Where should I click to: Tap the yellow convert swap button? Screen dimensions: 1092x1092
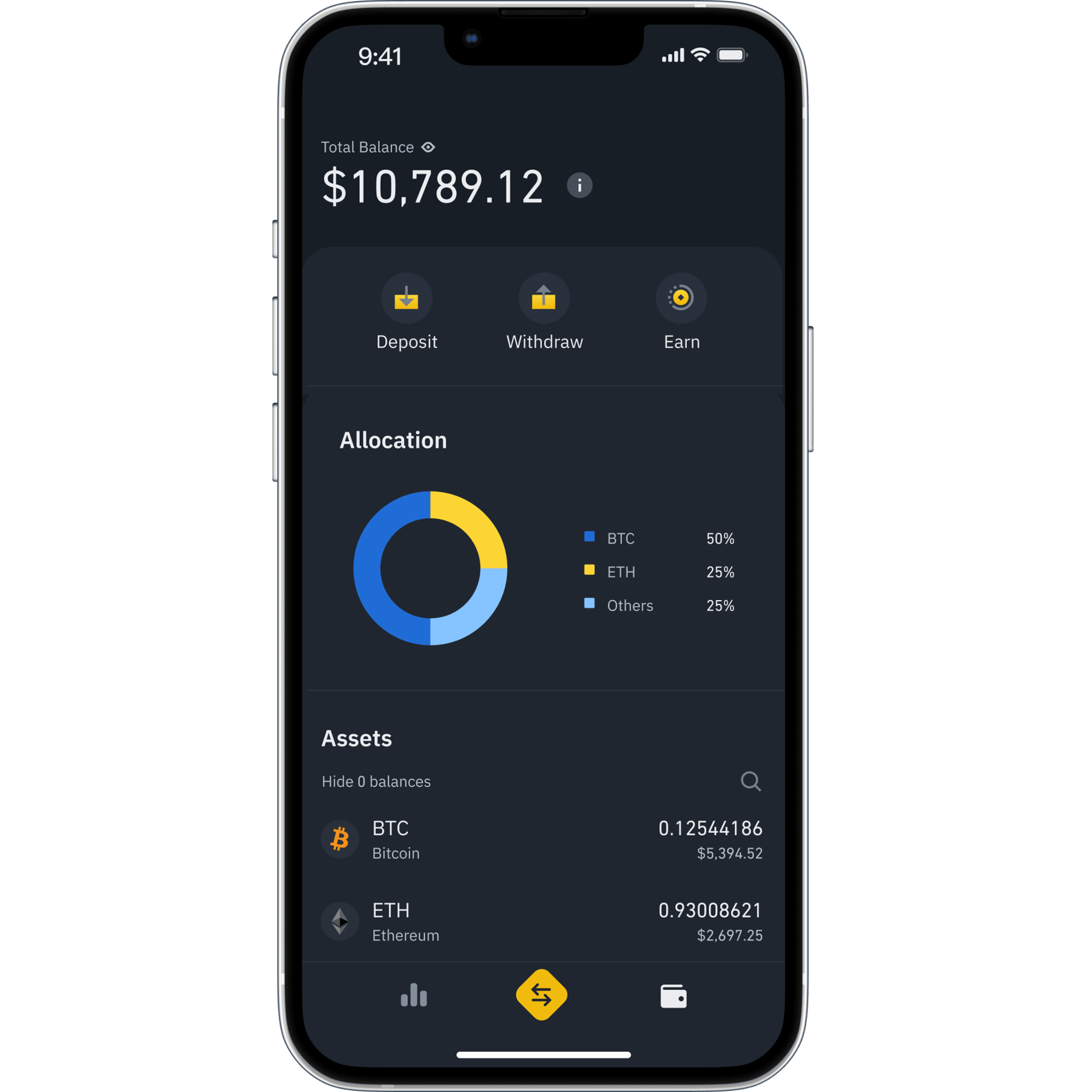(x=542, y=995)
